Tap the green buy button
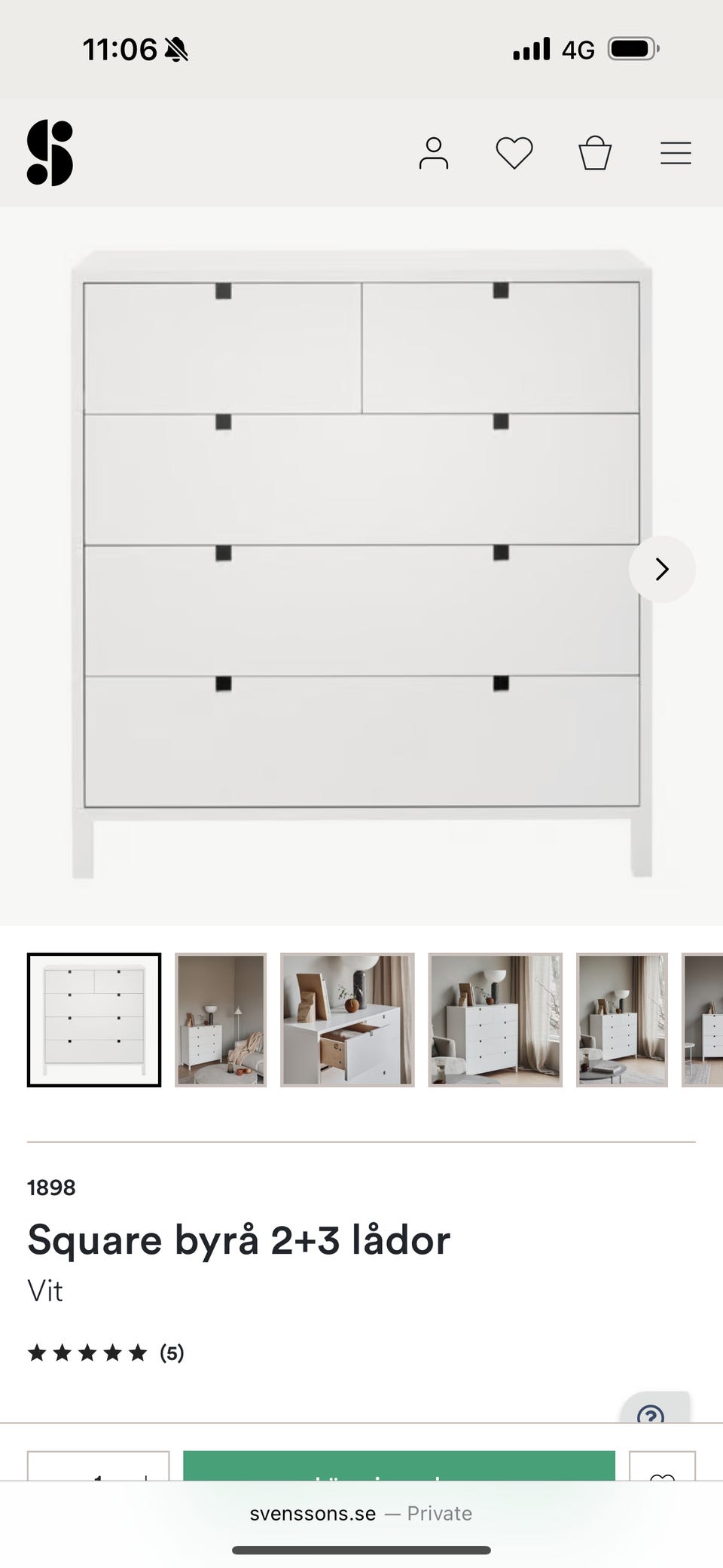 [398, 1466]
